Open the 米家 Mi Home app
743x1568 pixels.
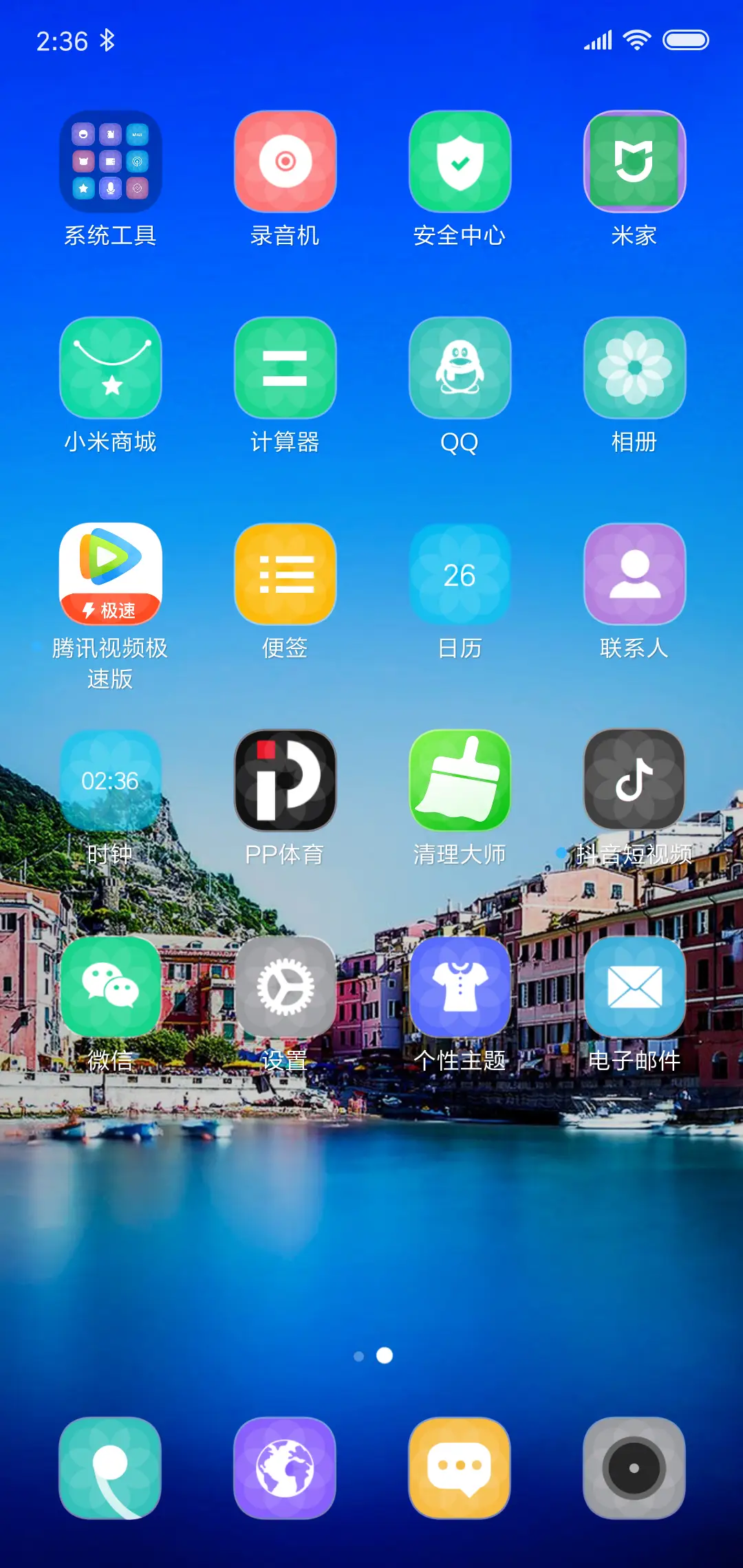[634, 161]
